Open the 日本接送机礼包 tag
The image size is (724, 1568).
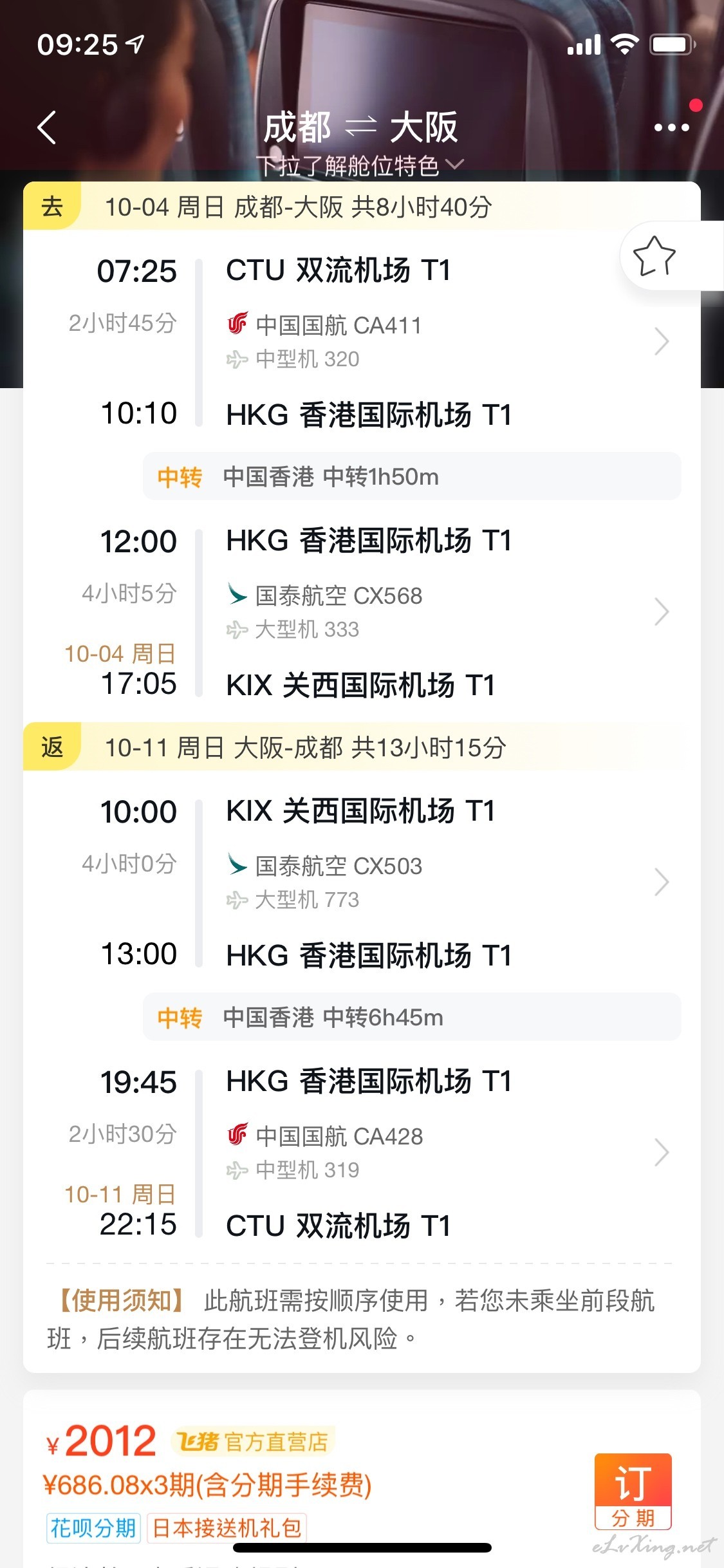(x=227, y=1528)
